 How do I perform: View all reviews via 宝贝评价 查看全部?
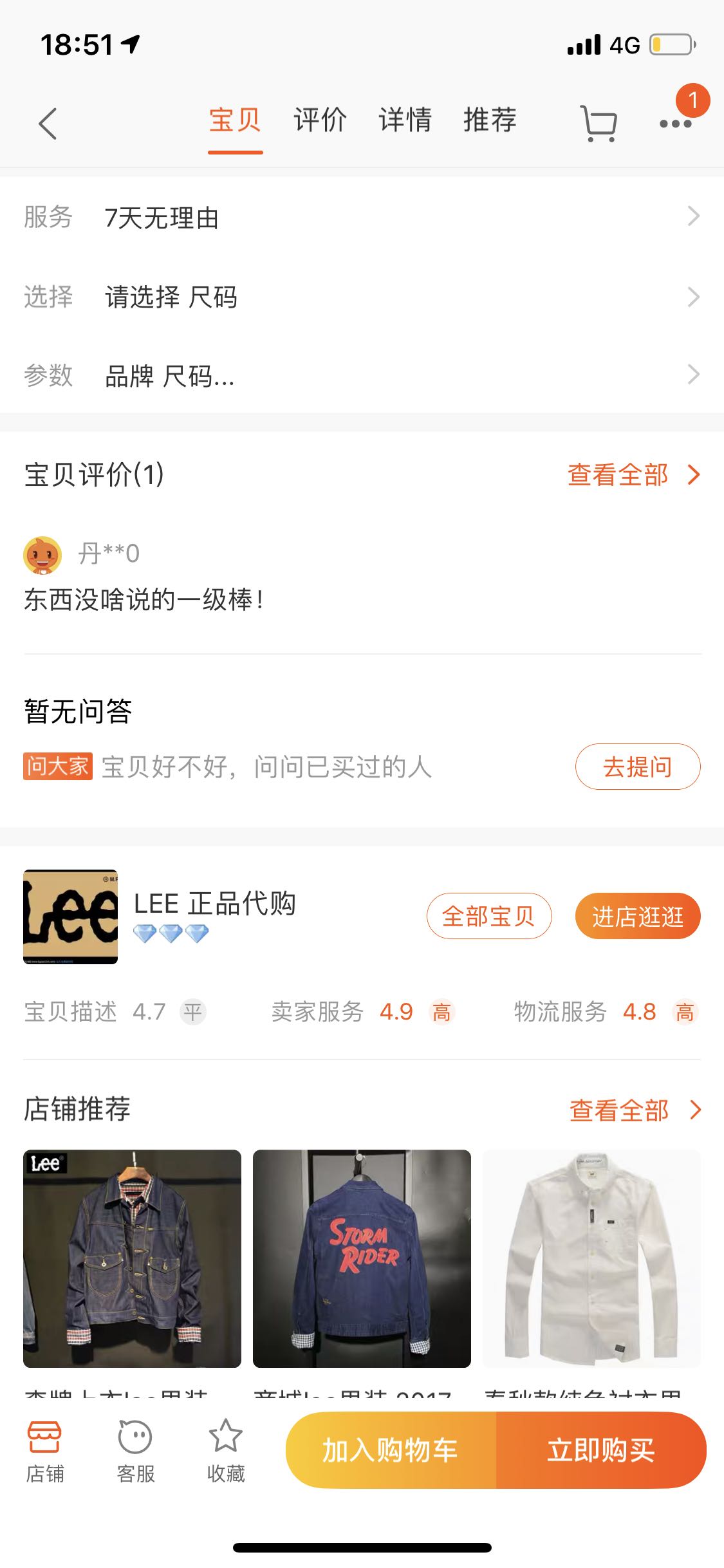632,475
